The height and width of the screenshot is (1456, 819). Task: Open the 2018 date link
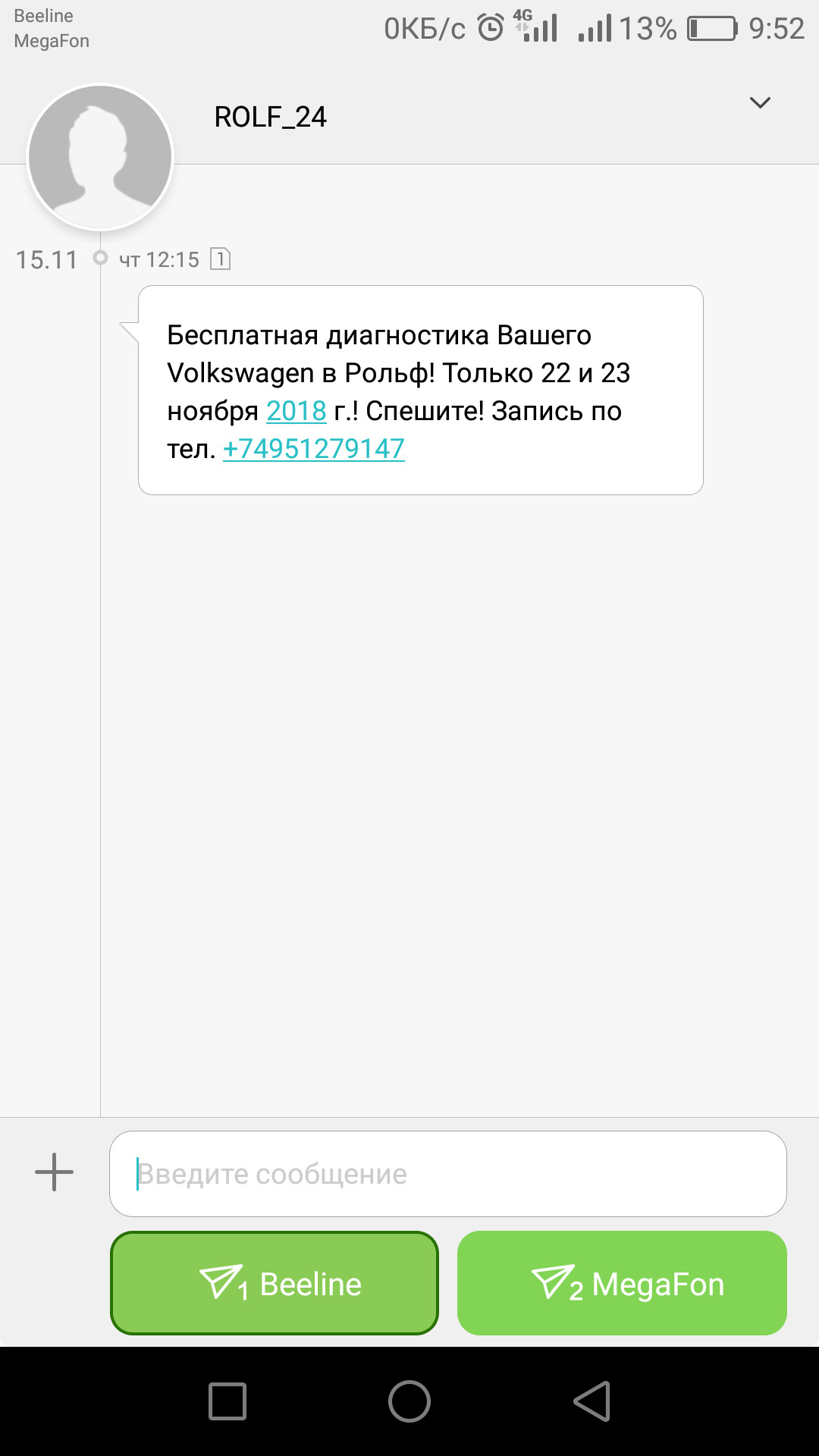(x=297, y=411)
